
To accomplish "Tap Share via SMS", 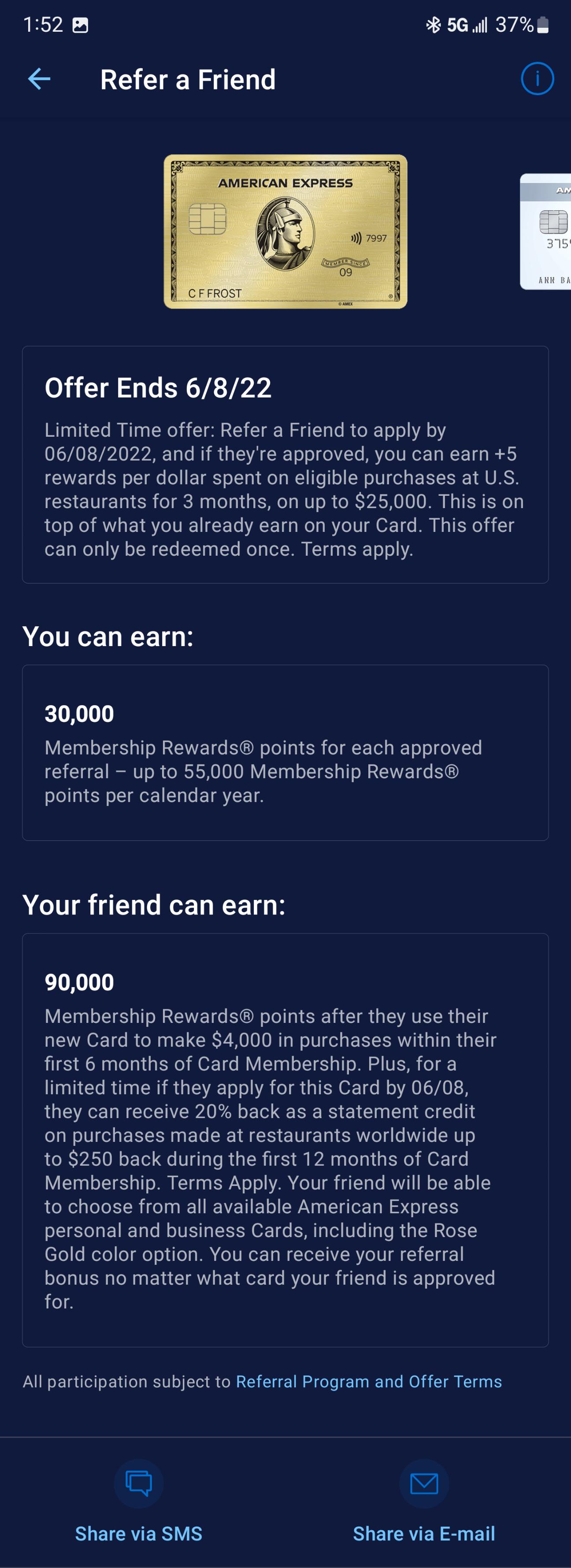I will pyautogui.click(x=139, y=1533).
